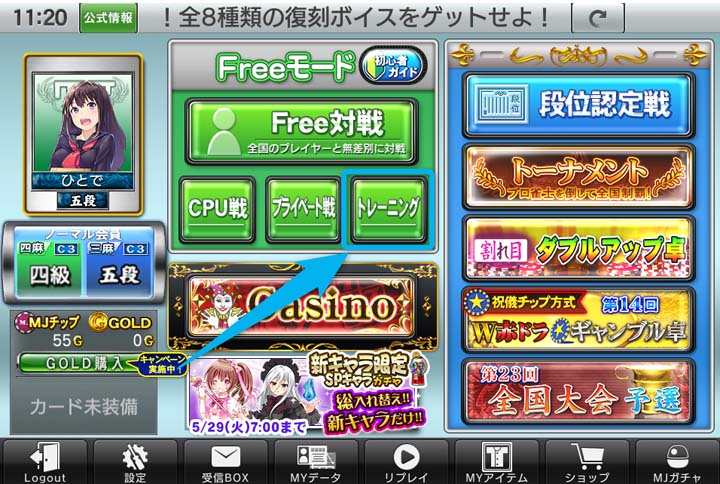Image resolution: width=720 pixels, height=484 pixels.
Task: Enter the トーナメント tournament
Action: pyautogui.click(x=579, y=176)
